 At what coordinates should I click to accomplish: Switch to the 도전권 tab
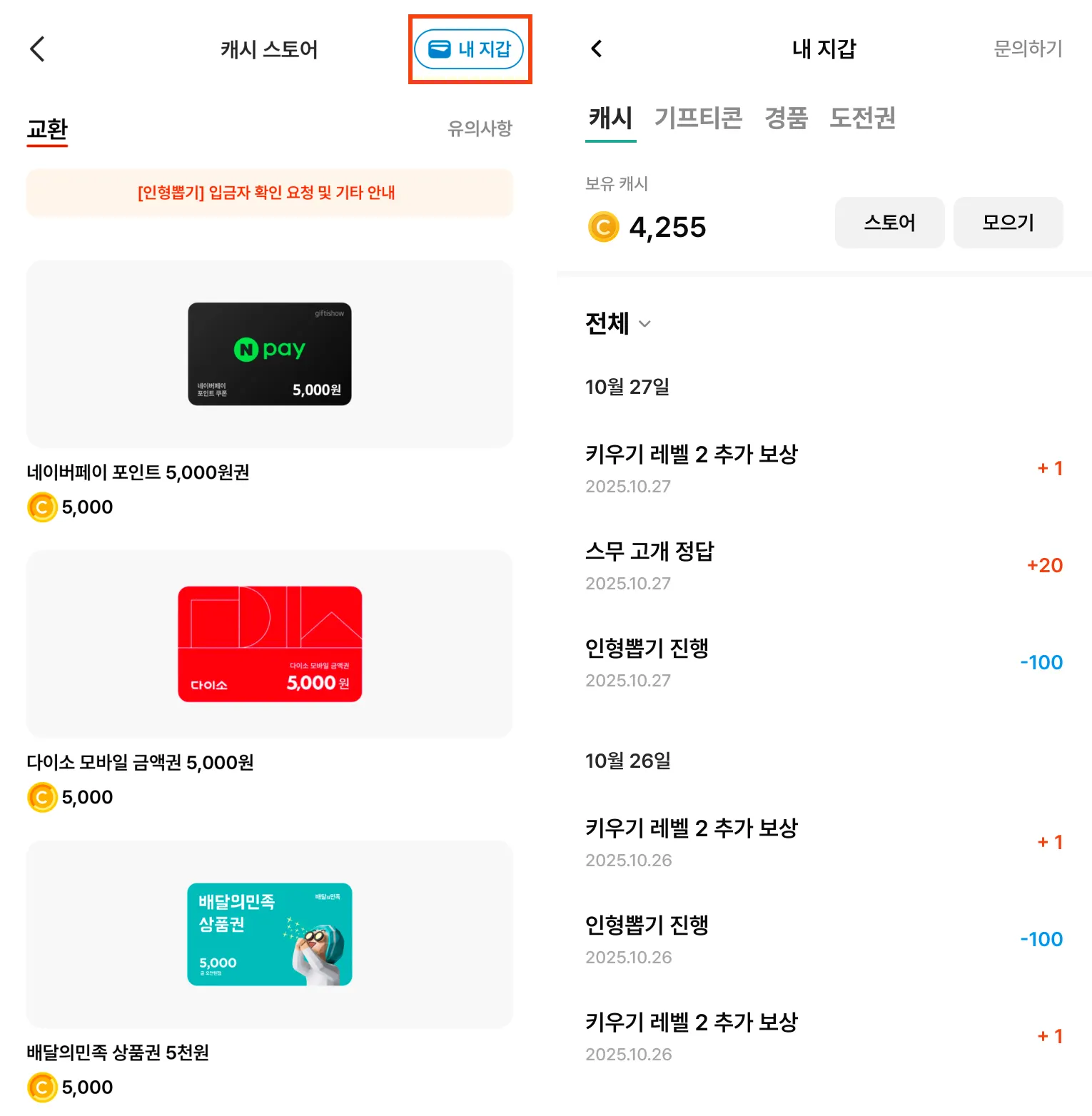coord(862,118)
